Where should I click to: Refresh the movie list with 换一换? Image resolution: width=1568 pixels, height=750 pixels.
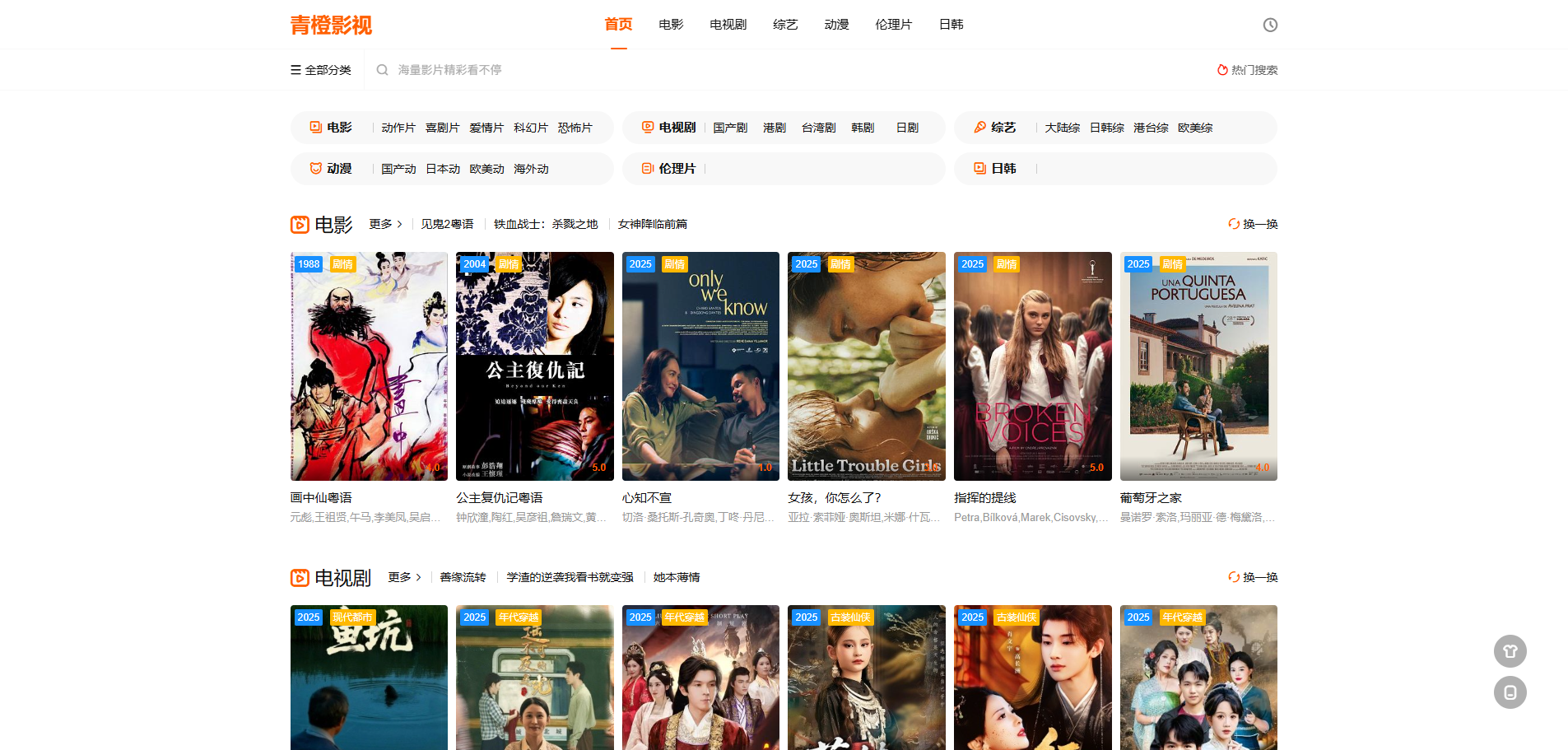(1253, 224)
